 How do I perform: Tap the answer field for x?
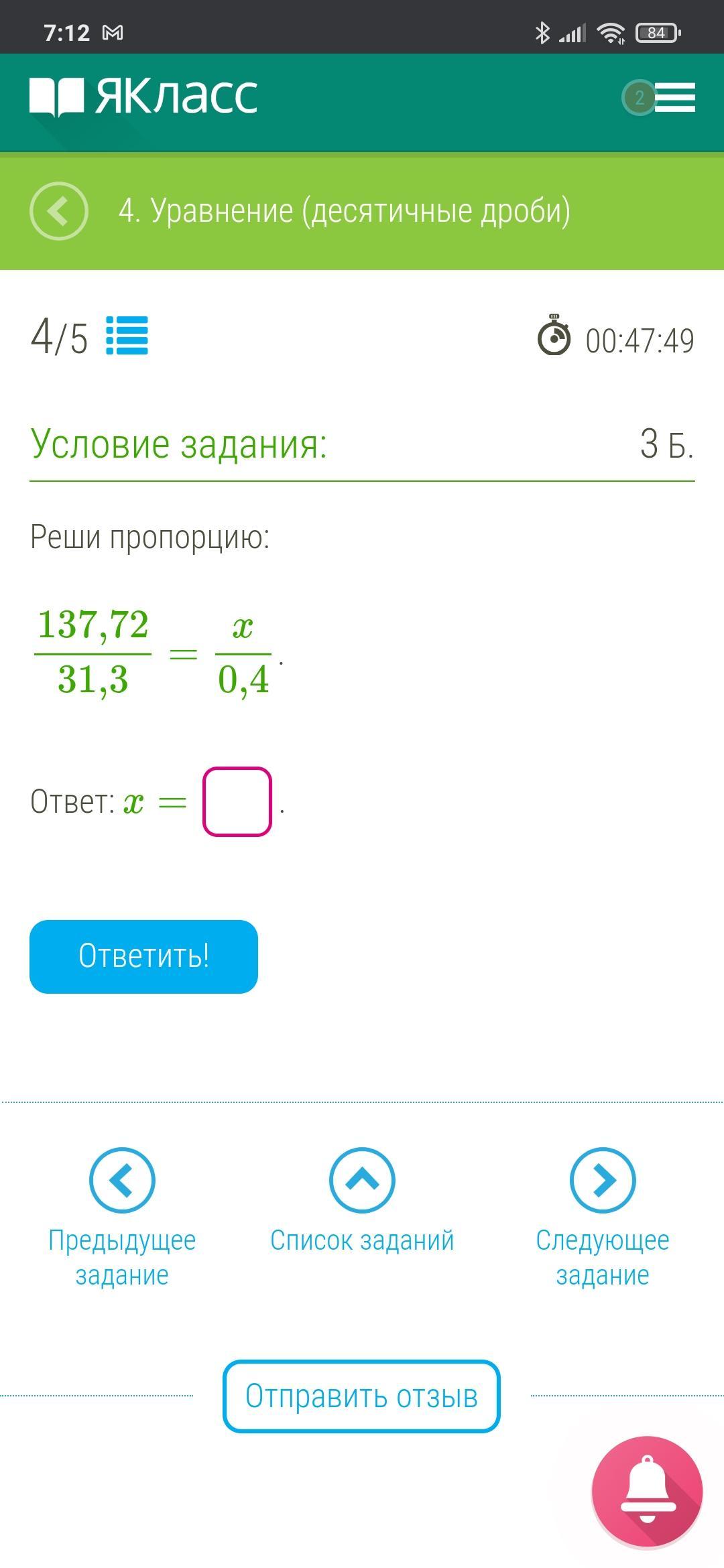(x=237, y=802)
